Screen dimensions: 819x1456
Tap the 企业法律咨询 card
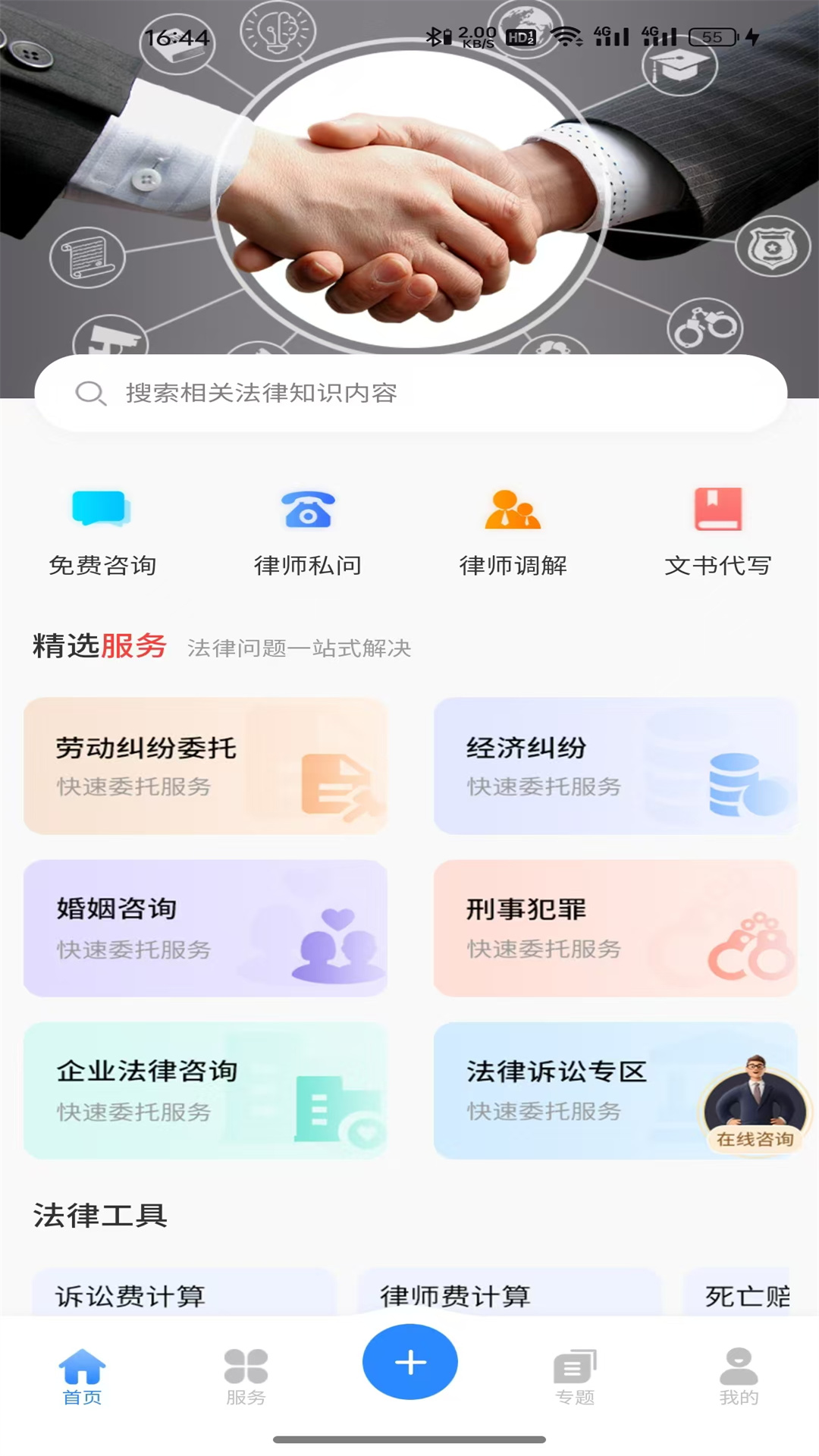[206, 1090]
